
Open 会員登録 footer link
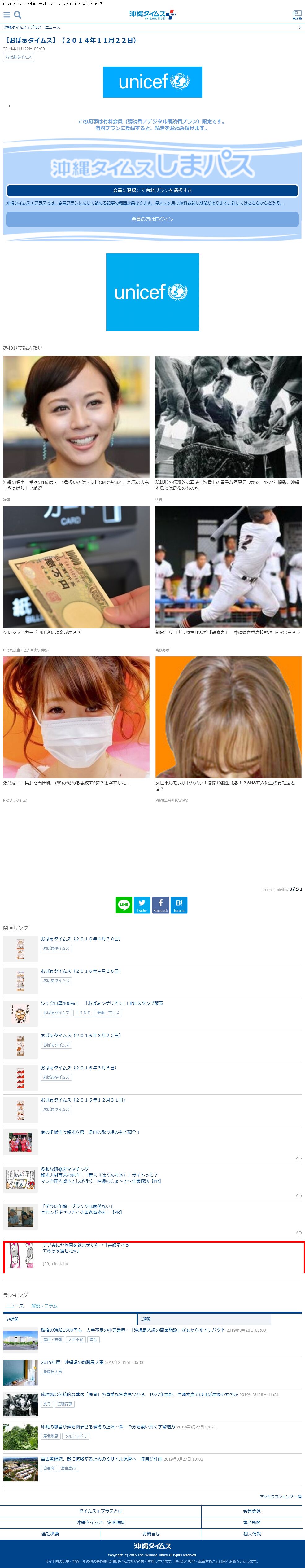252,1511
